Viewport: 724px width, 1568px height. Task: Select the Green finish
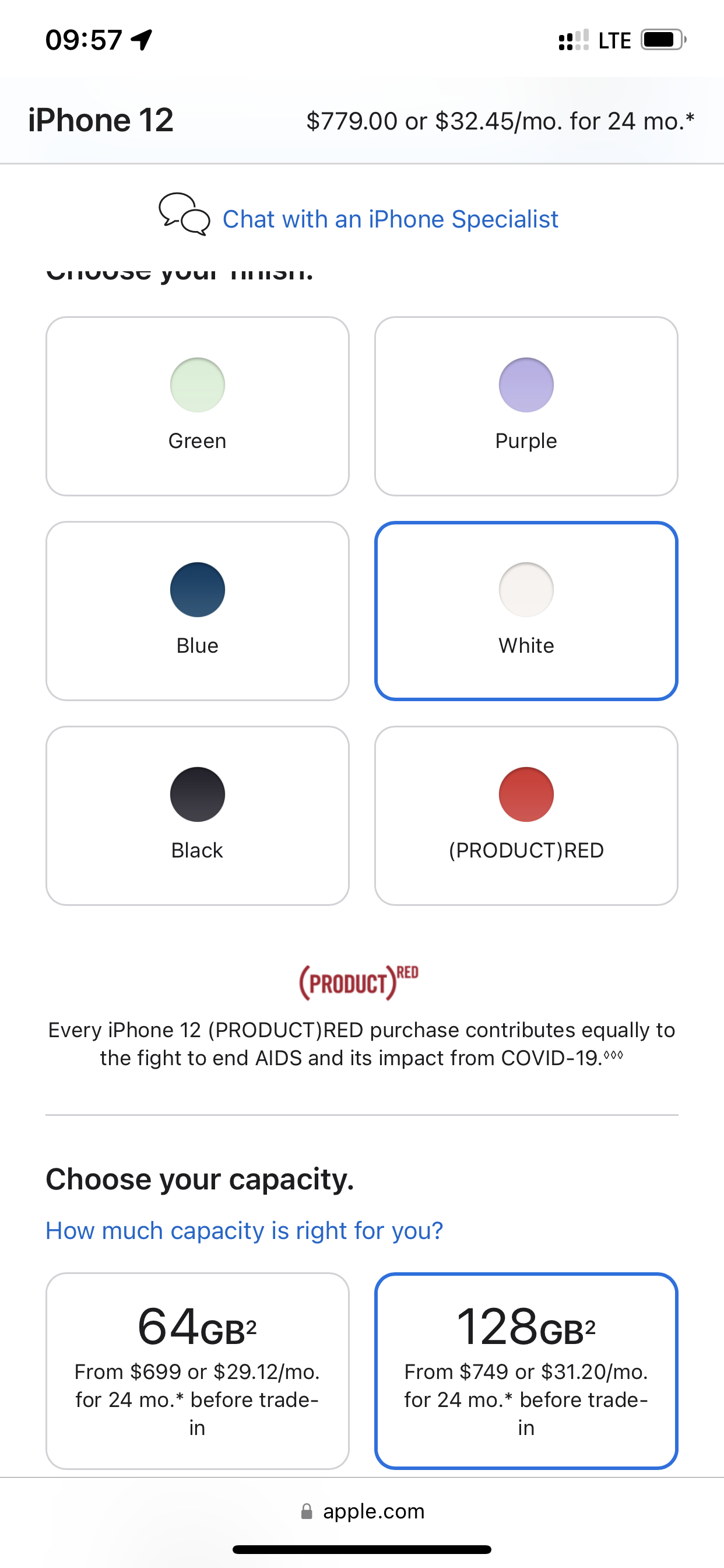(x=198, y=406)
